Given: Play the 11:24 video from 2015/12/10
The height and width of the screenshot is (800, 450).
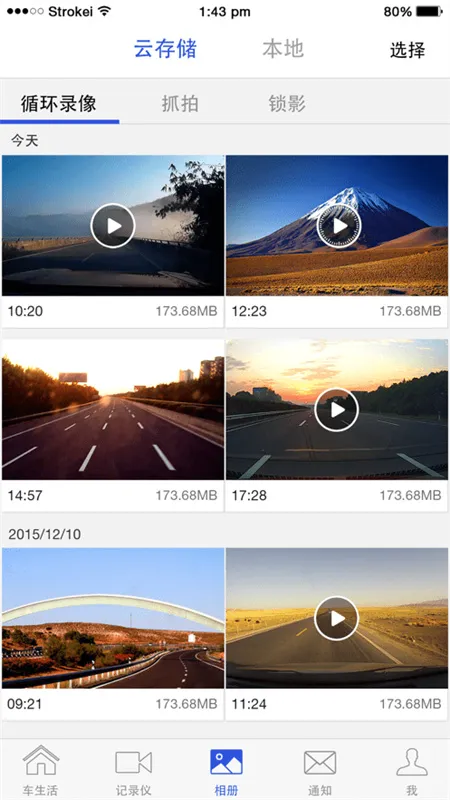Looking at the screenshot, I should tap(337, 618).
